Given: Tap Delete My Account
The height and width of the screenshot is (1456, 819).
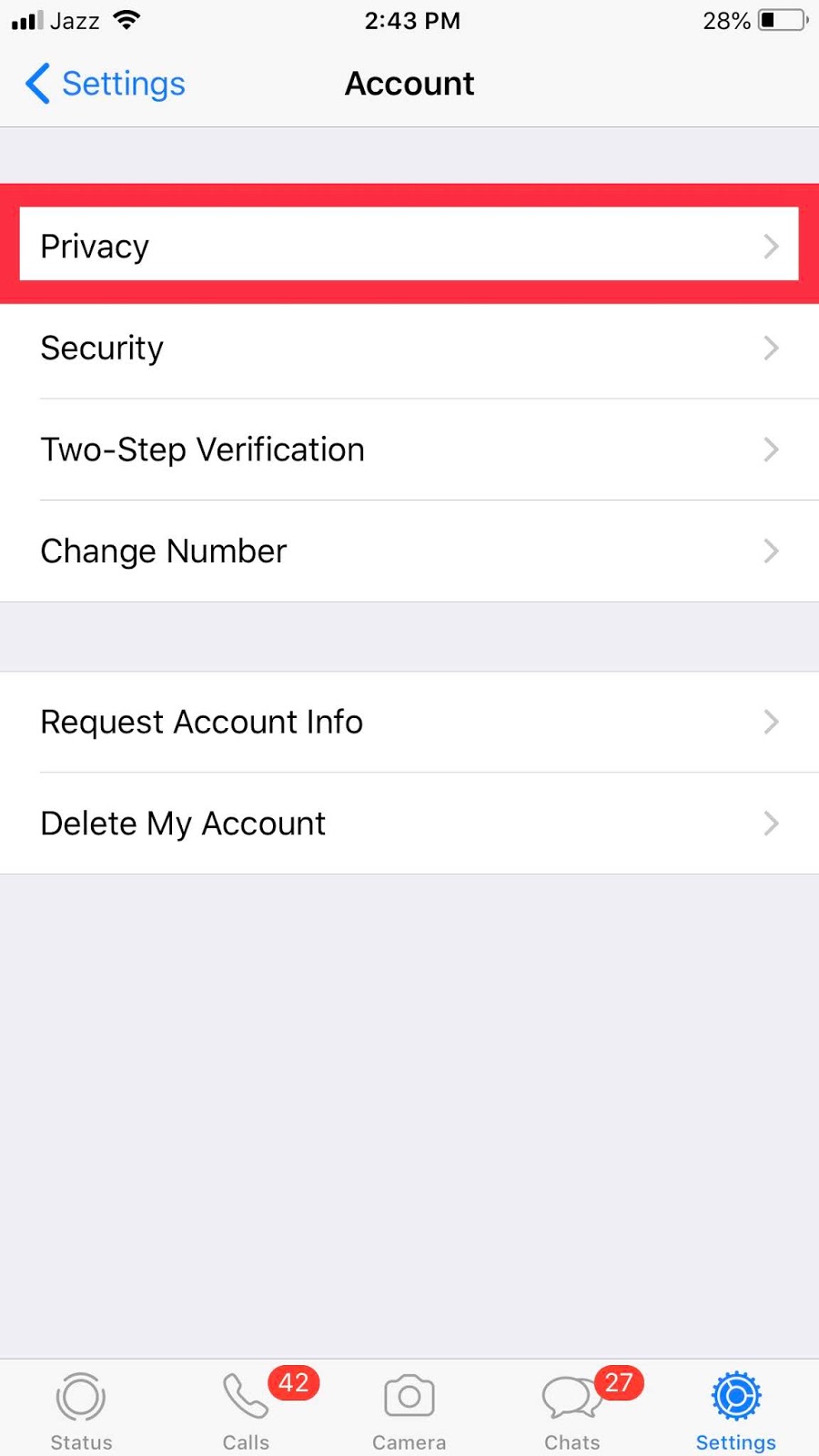Looking at the screenshot, I should coord(409,824).
